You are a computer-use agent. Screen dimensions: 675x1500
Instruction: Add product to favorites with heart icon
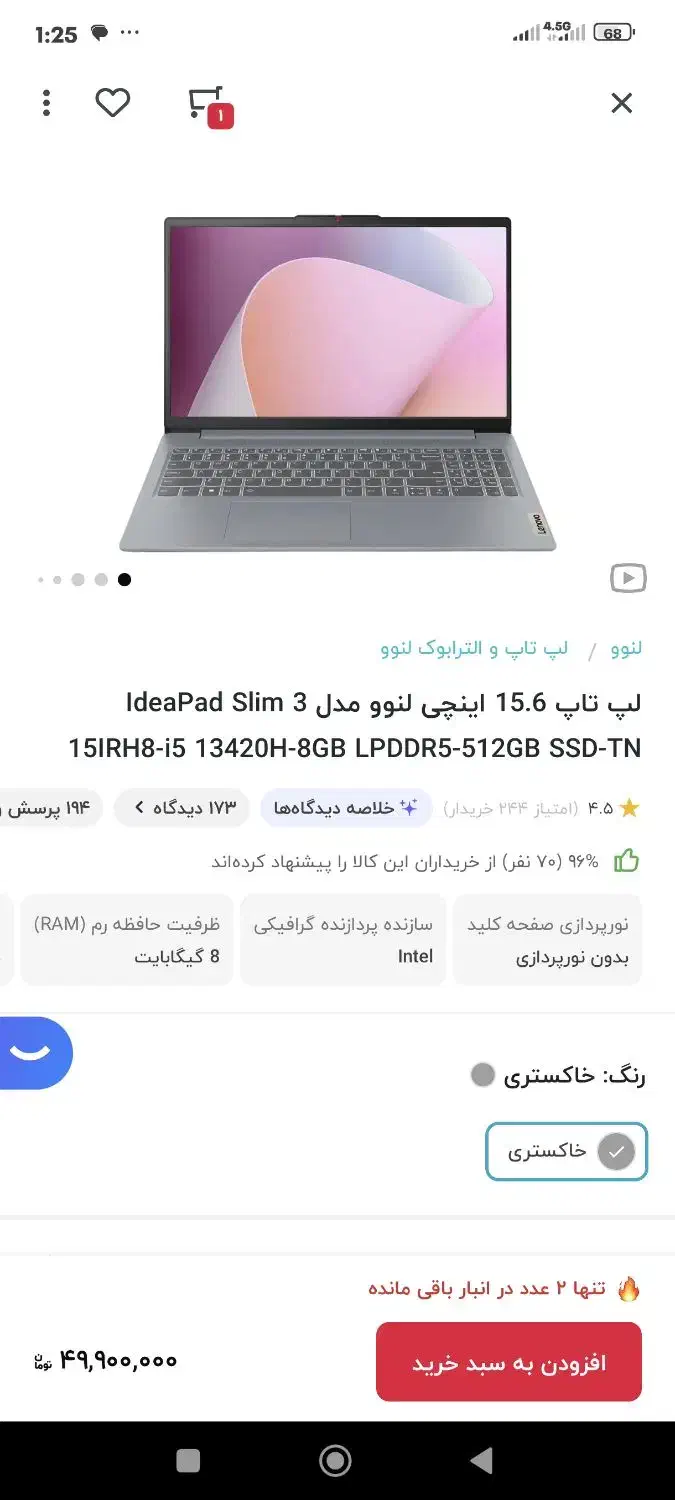click(113, 103)
